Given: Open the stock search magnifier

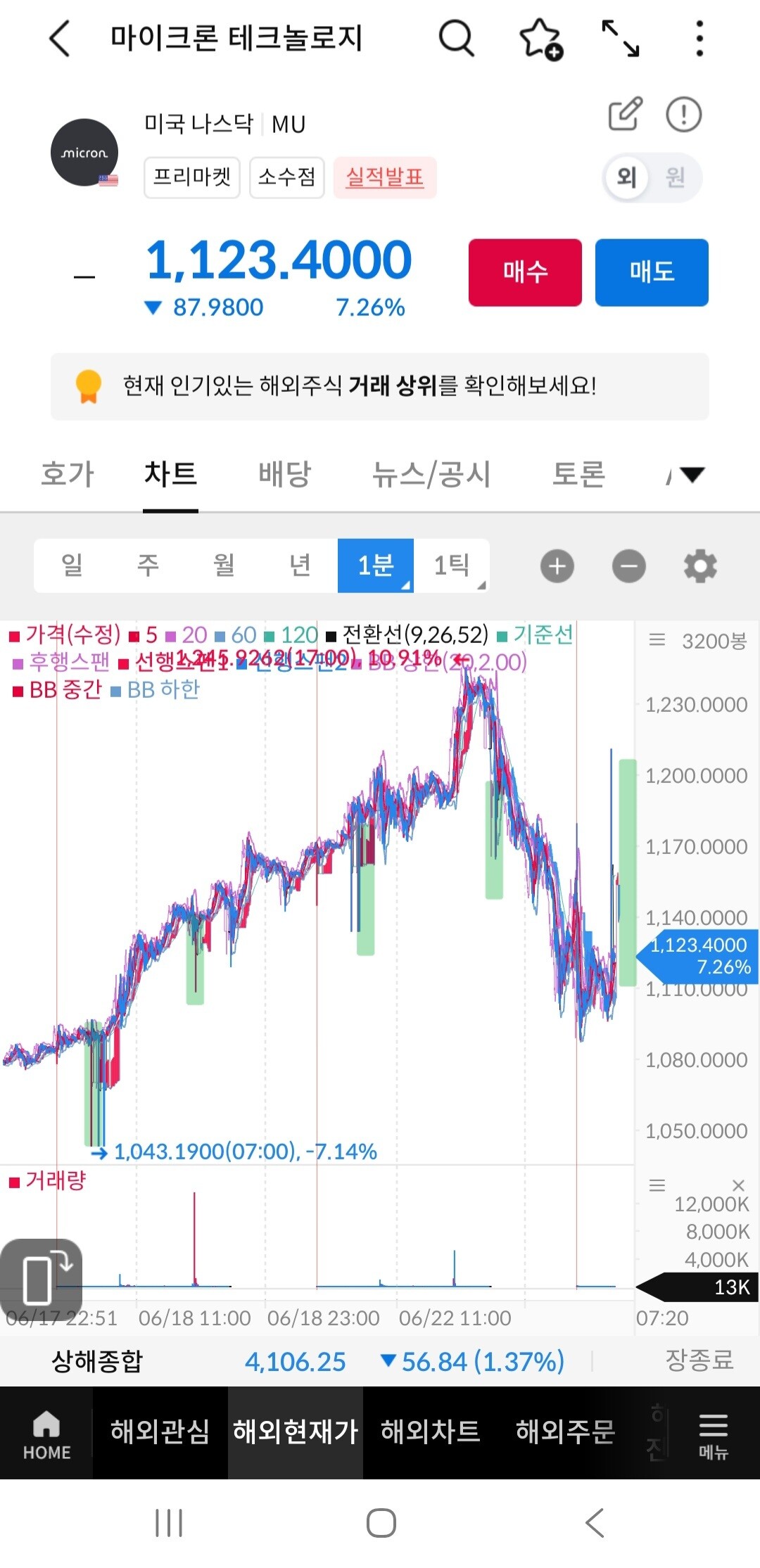Looking at the screenshot, I should pyautogui.click(x=457, y=37).
